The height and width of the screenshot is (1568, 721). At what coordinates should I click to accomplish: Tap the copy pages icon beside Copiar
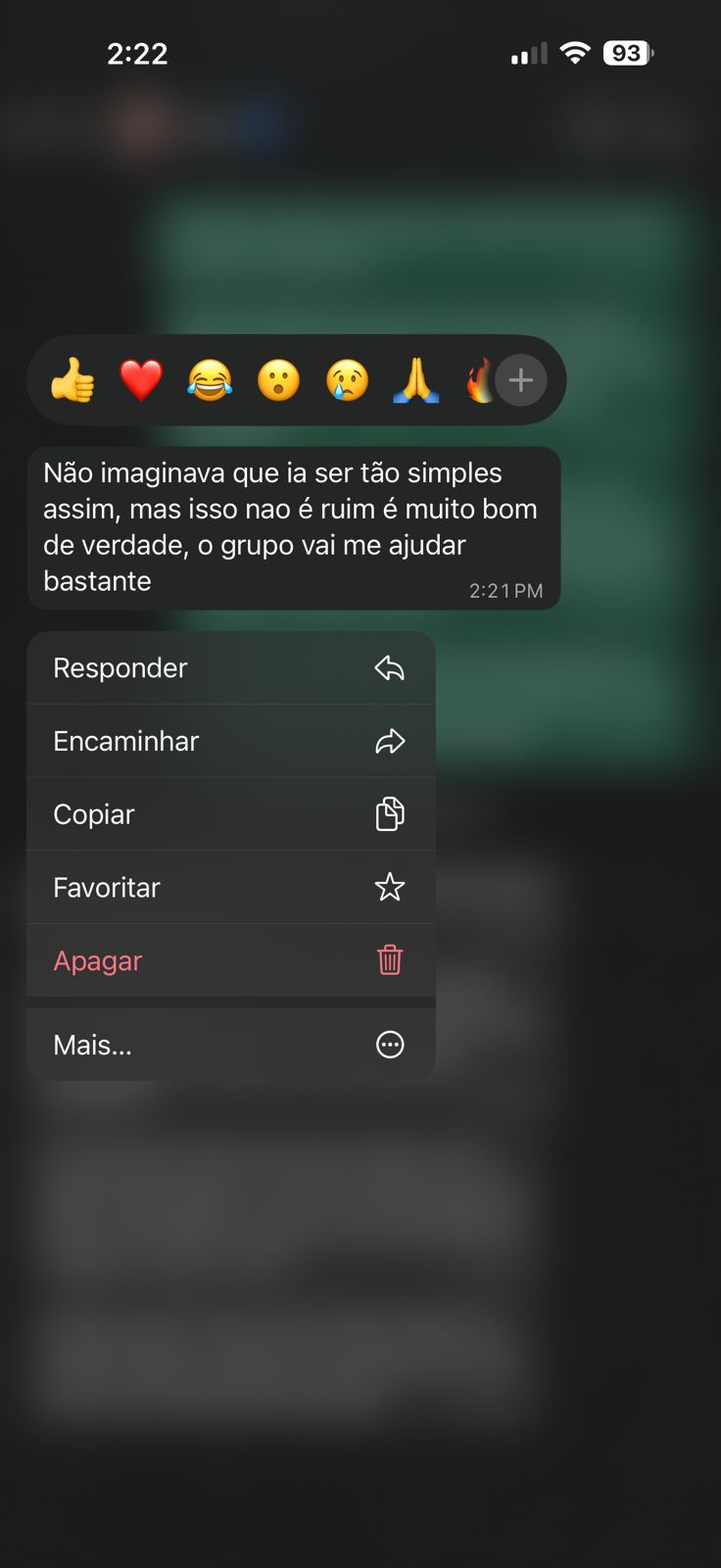[x=390, y=814]
